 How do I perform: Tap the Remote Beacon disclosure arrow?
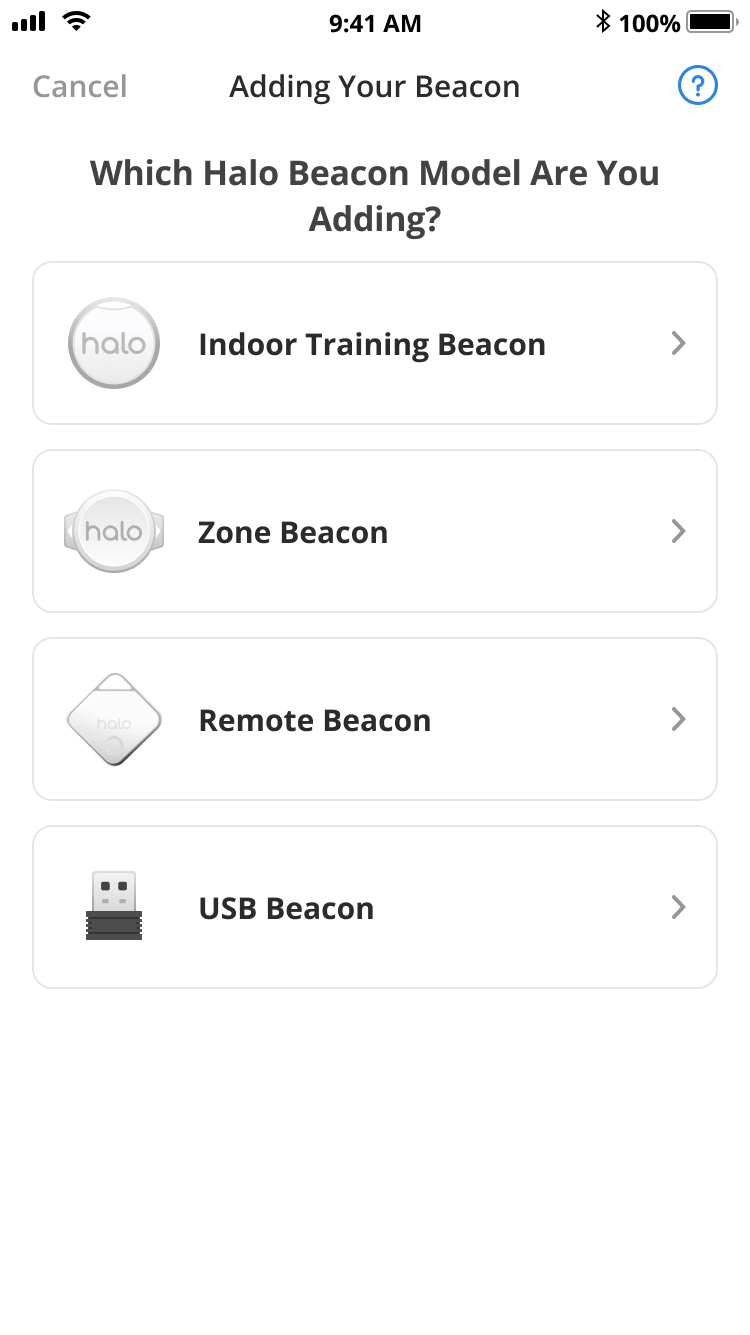[x=679, y=719]
